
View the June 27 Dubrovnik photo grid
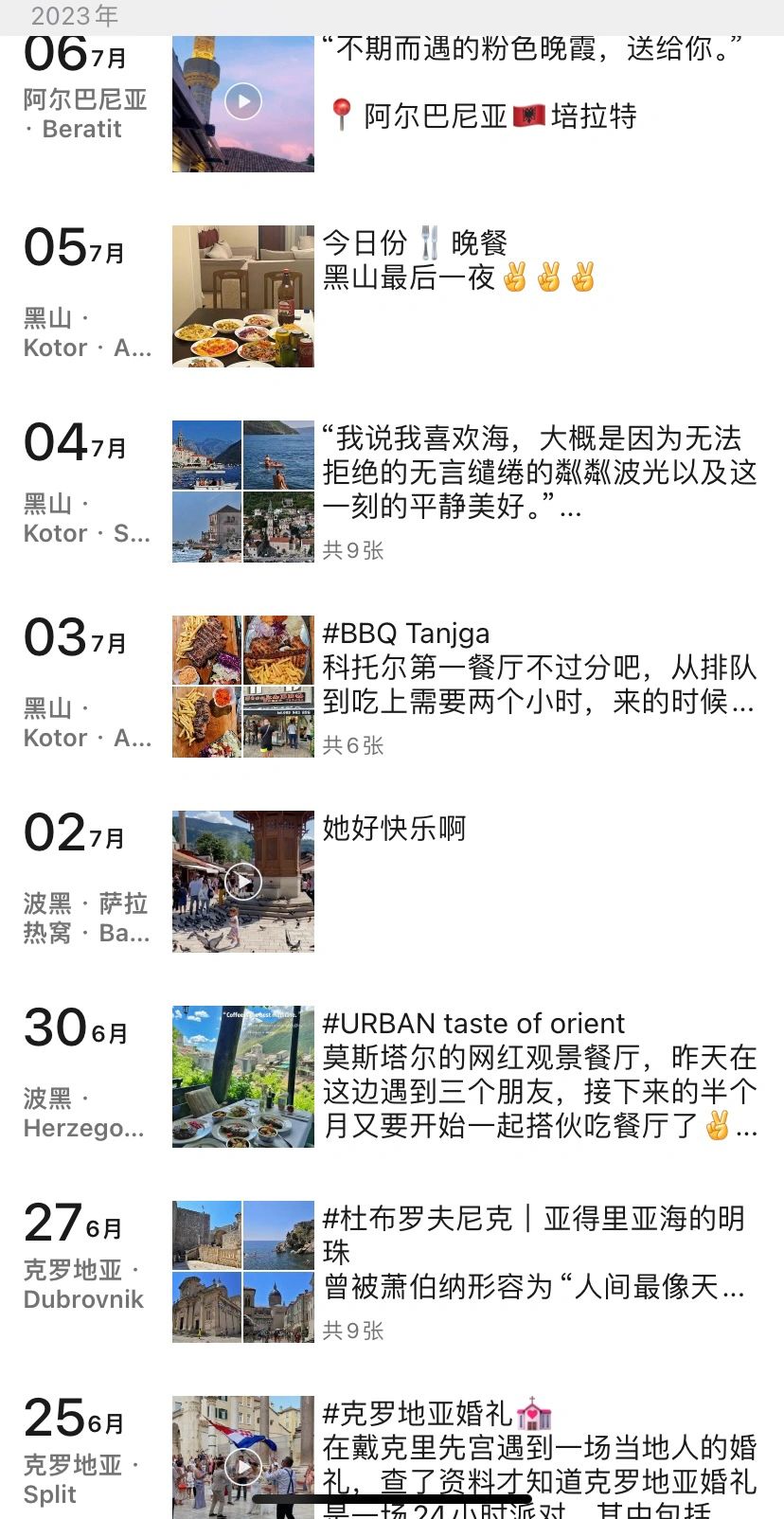[243, 1272]
